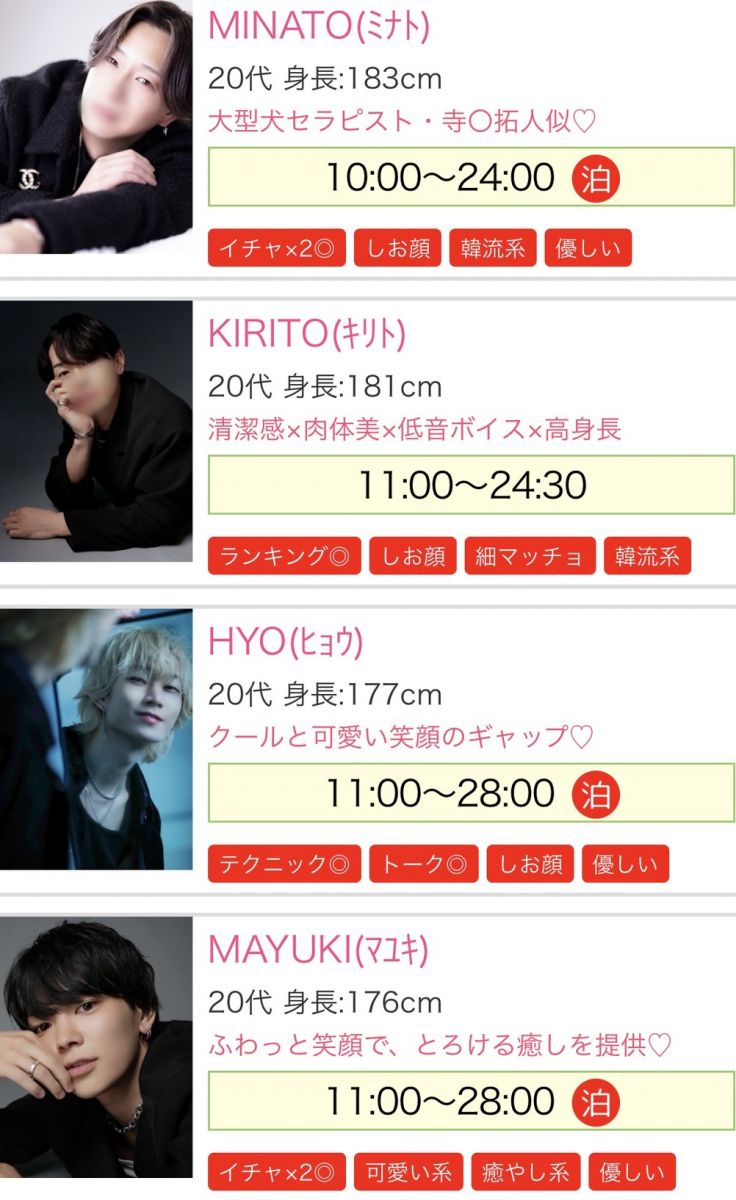Select MINATO's 10:00〜24:00 schedule box

(x=470, y=178)
